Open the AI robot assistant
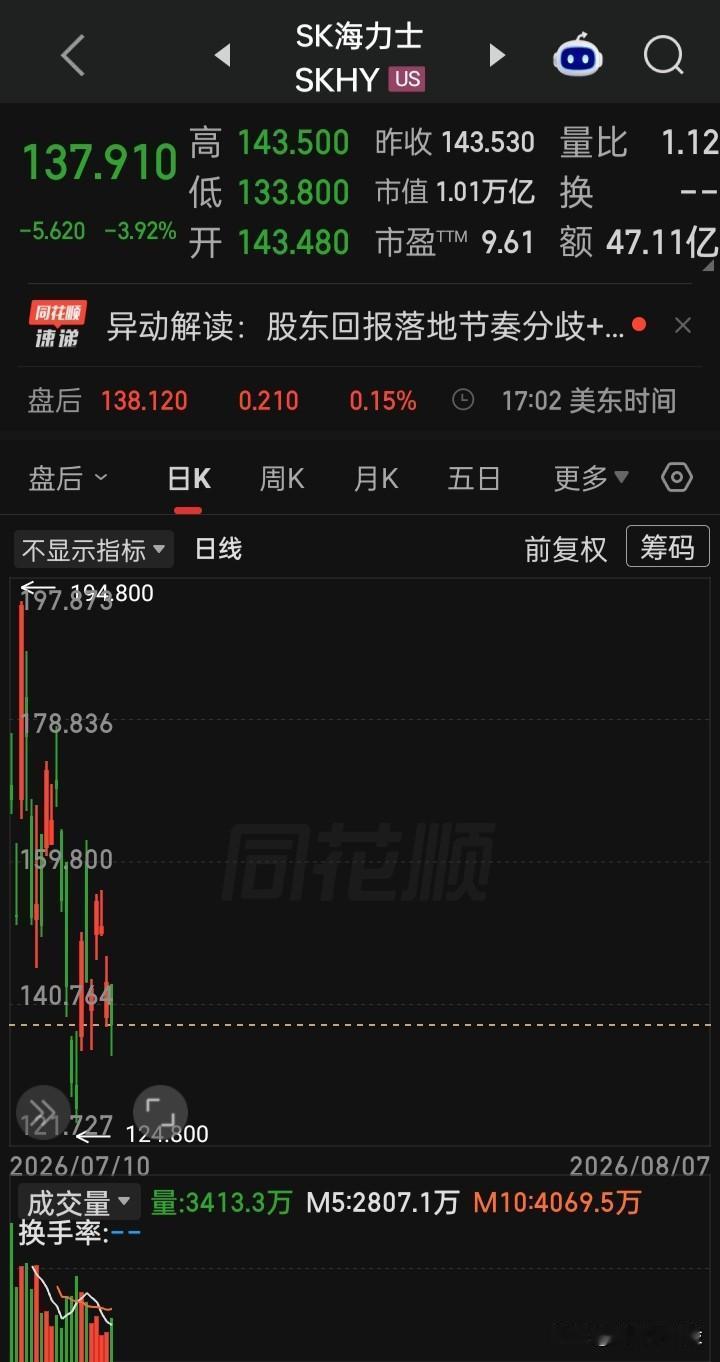The image size is (720, 1362). tap(578, 56)
